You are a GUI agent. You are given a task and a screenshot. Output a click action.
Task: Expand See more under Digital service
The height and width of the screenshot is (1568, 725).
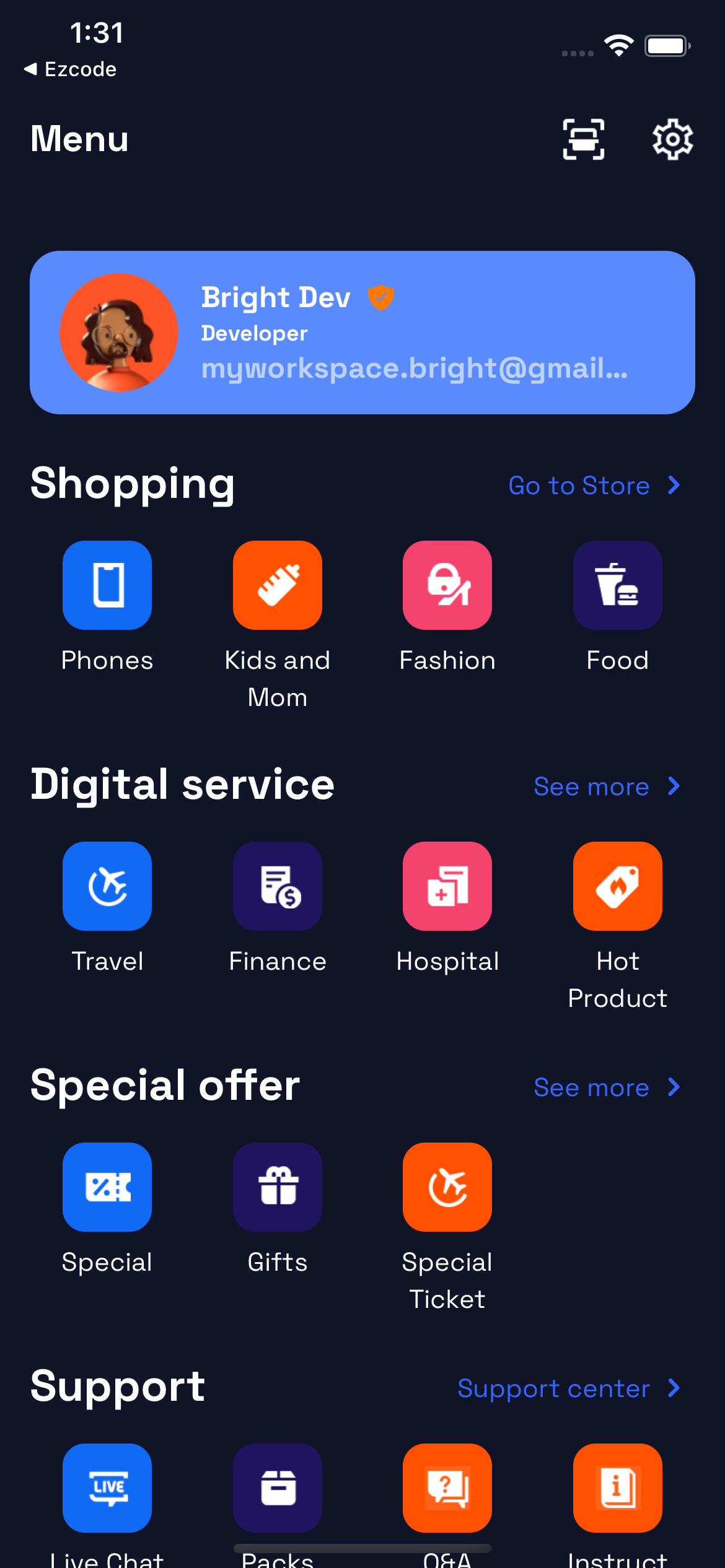point(606,786)
